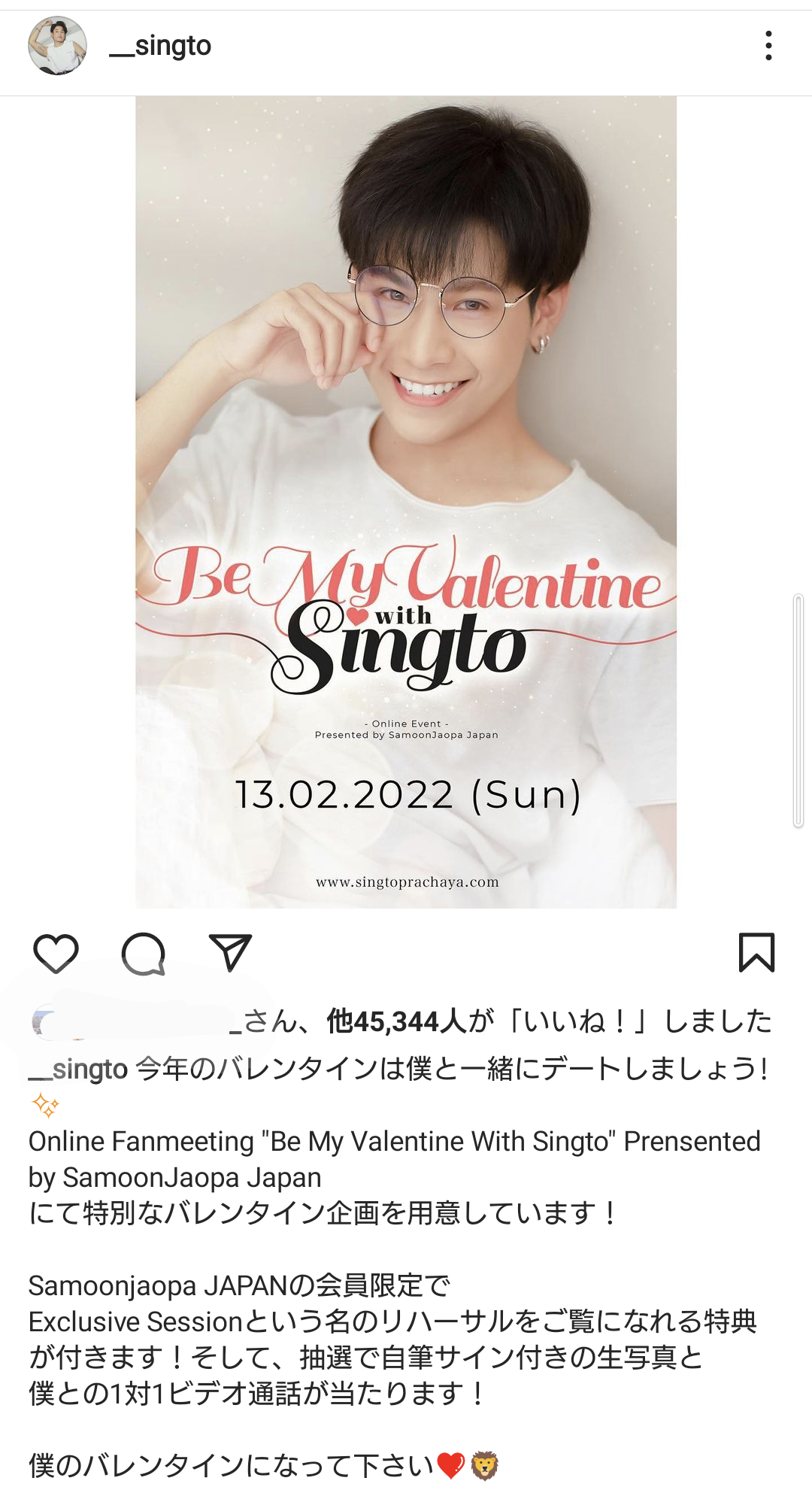
Task: Open comments with the speech bubble icon
Action: click(143, 953)
